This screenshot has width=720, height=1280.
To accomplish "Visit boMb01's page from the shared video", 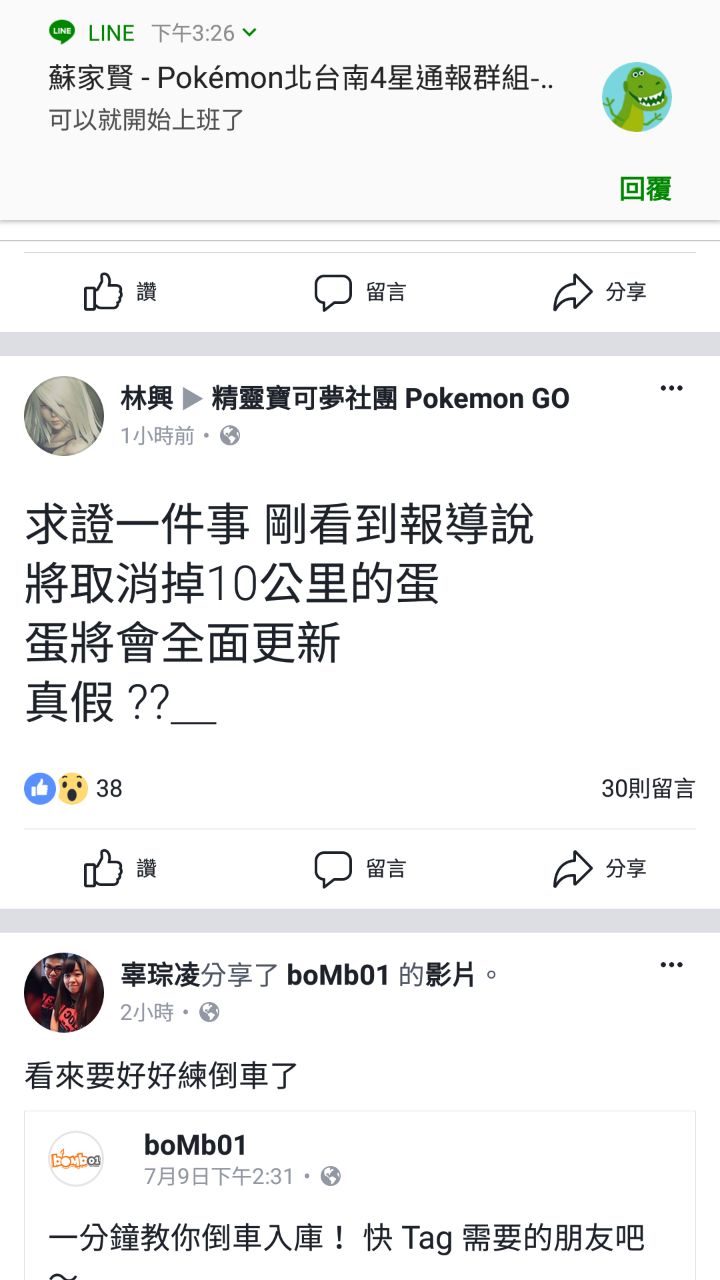I will tap(195, 1145).
